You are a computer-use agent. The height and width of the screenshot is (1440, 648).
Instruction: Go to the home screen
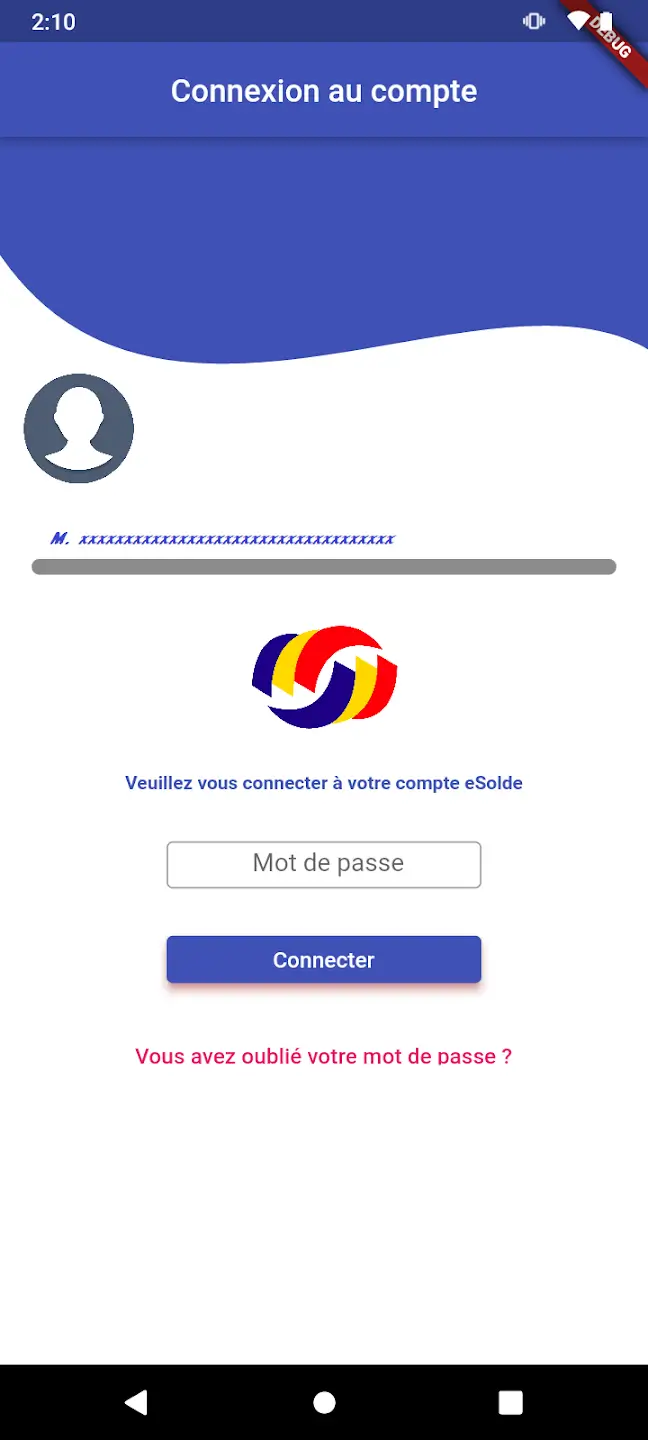click(x=324, y=1402)
